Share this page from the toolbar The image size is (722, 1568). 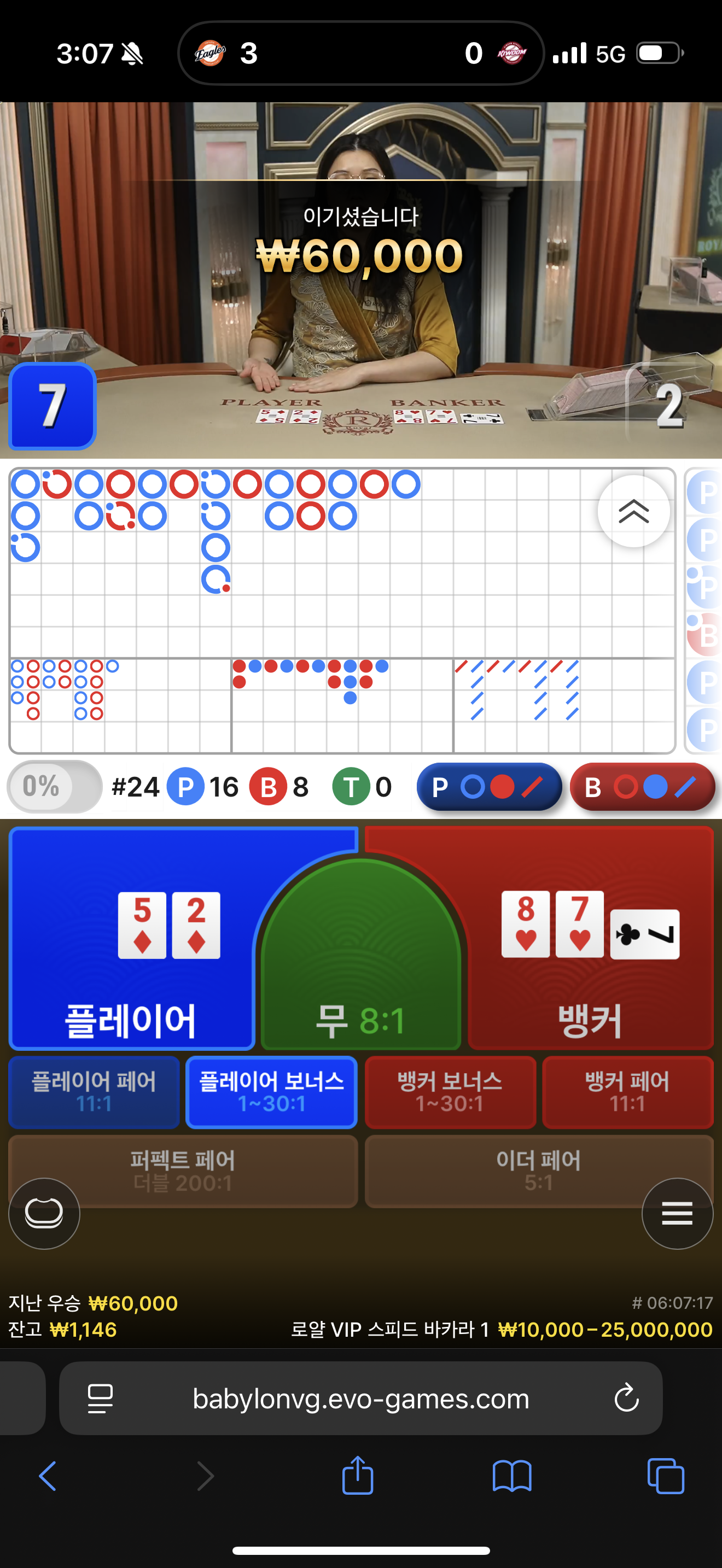(357, 1476)
